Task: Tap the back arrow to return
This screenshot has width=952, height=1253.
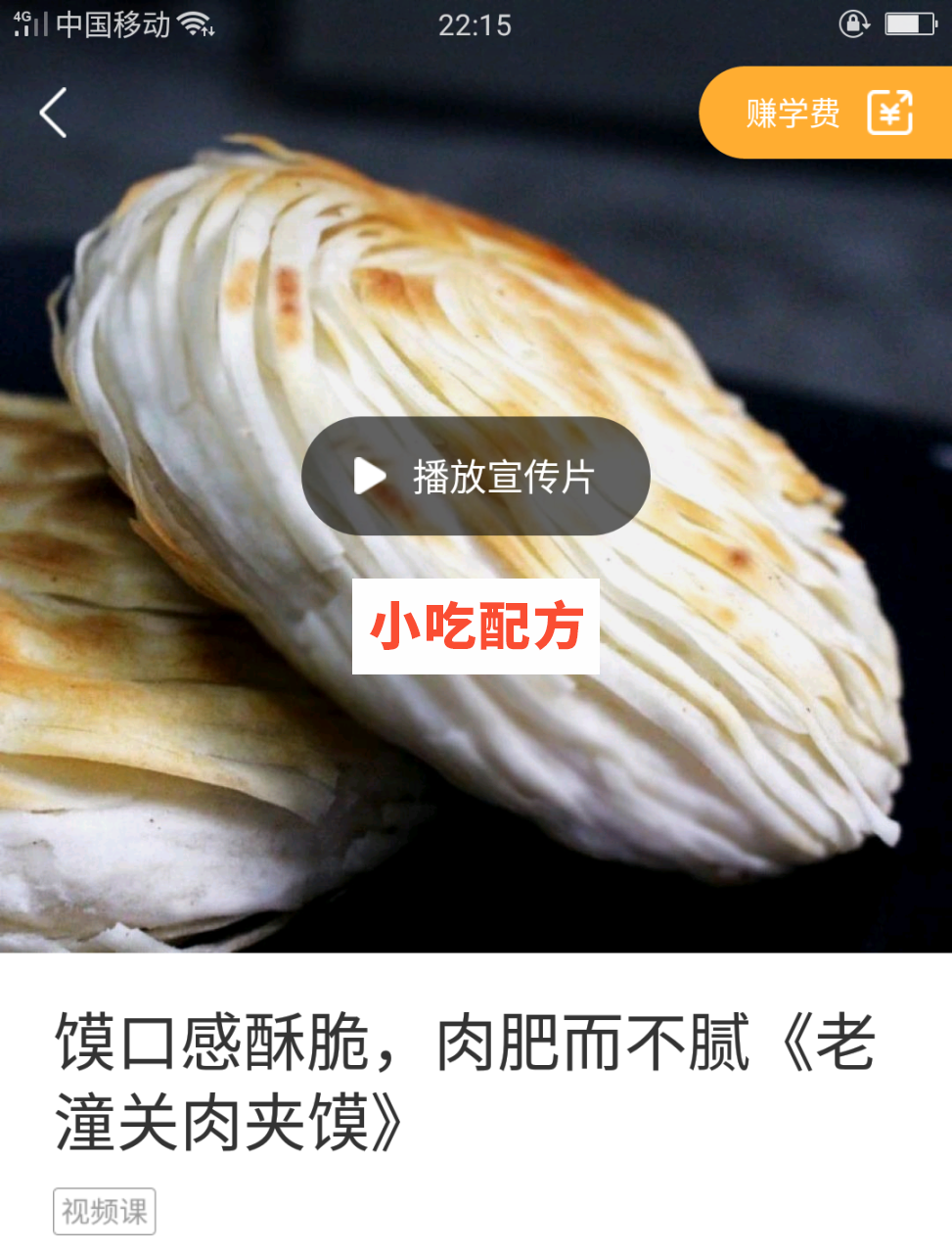Action: (52, 112)
